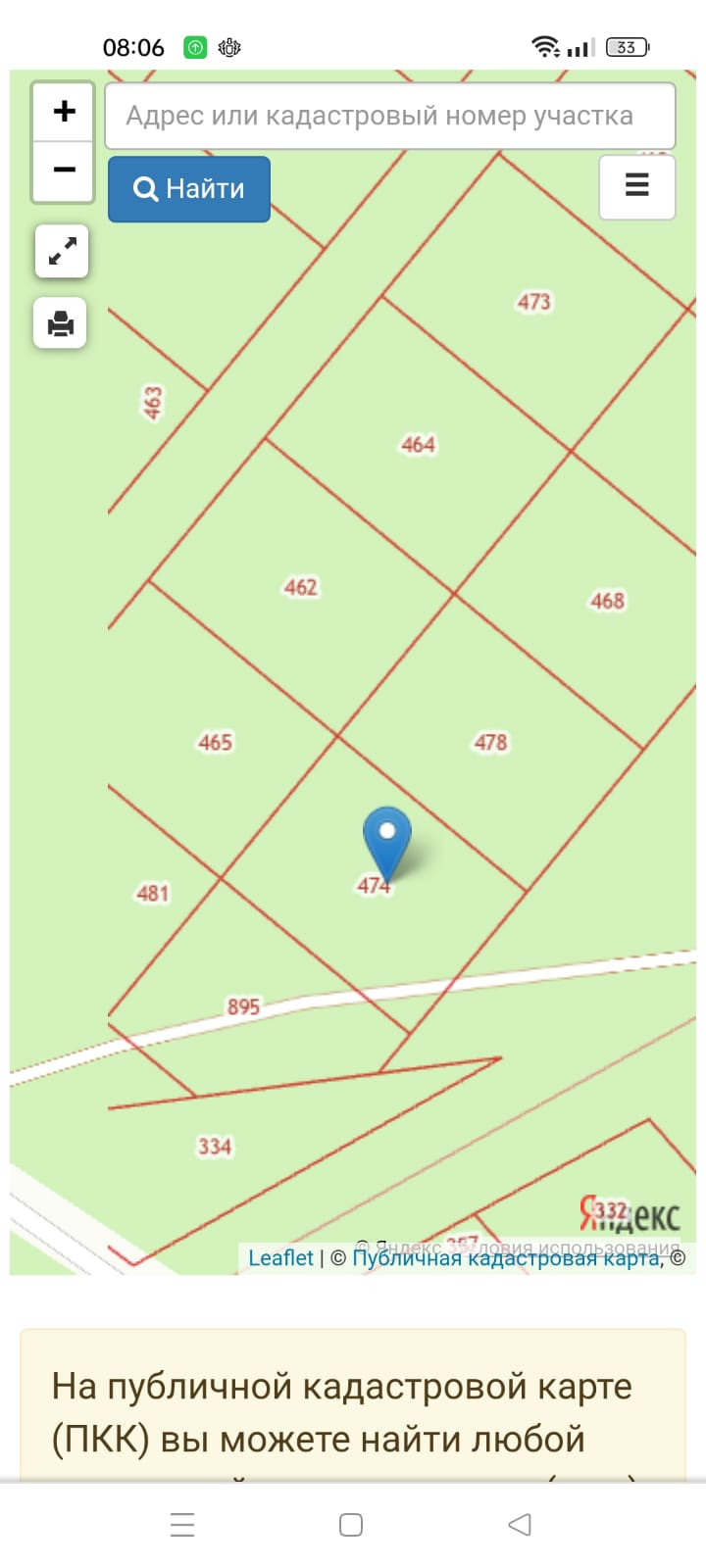The width and height of the screenshot is (706, 1568).
Task: Tap the Найти search button
Action: coord(189,188)
